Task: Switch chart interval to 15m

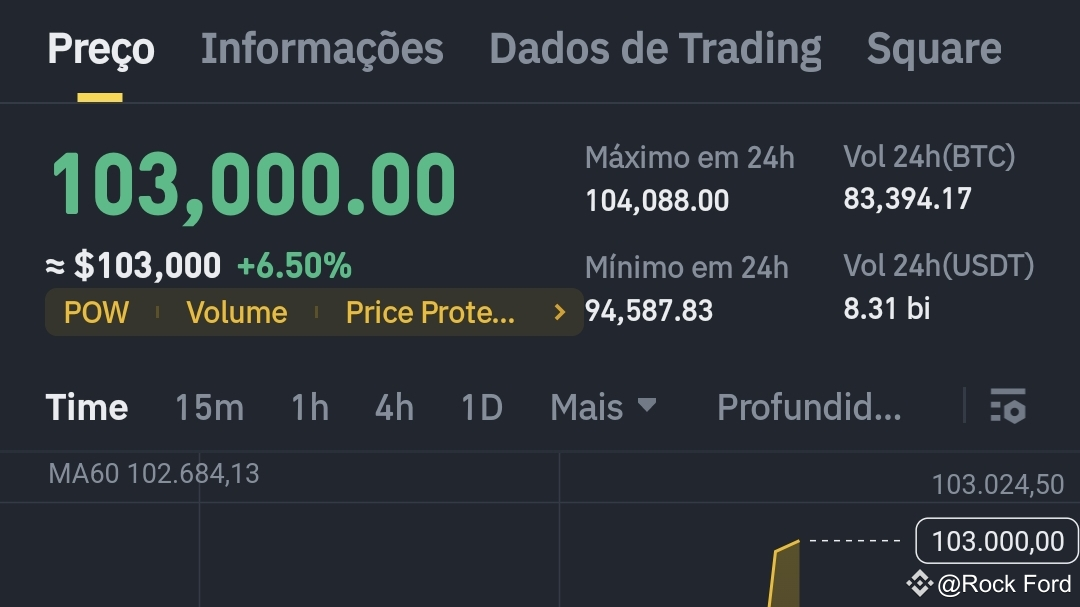Action: (x=209, y=408)
